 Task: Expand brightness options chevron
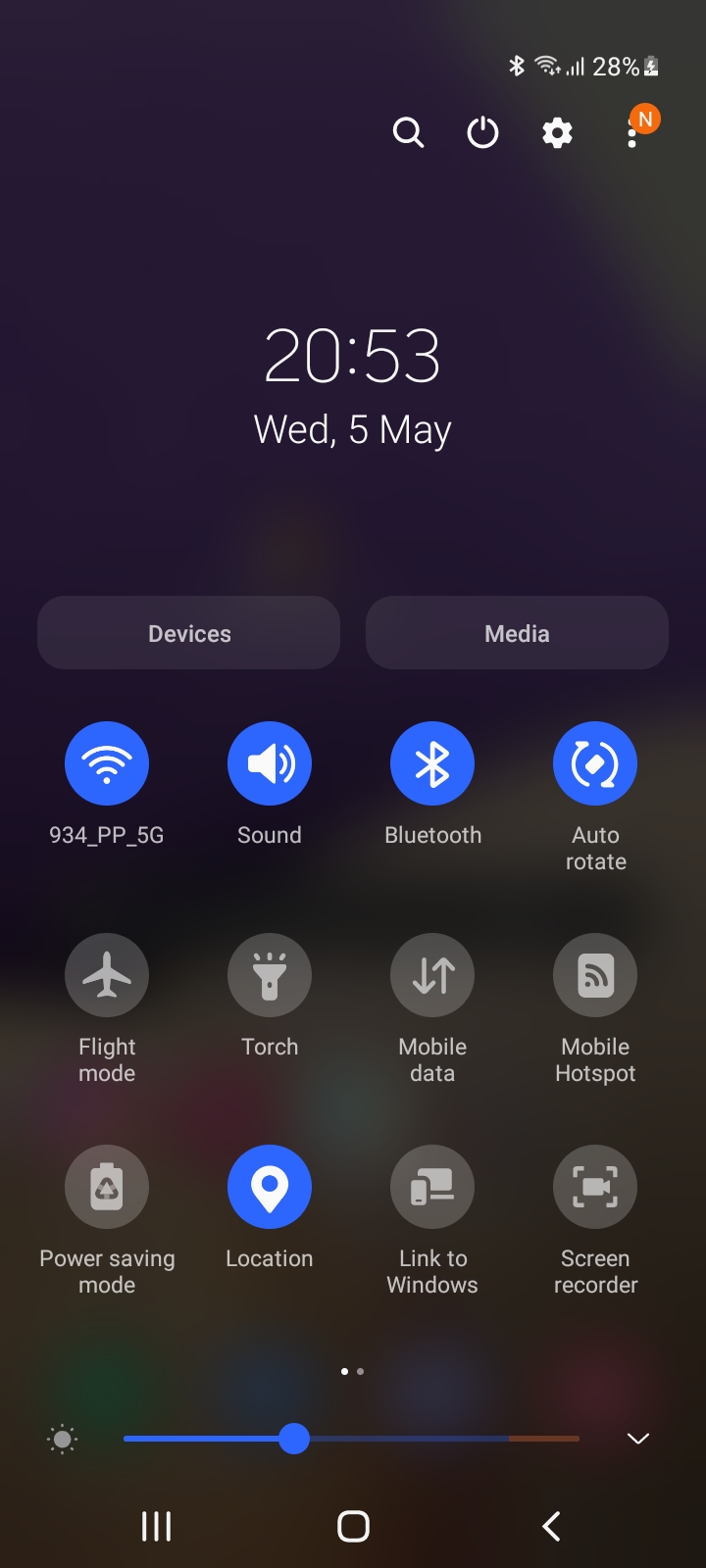[x=638, y=1439]
